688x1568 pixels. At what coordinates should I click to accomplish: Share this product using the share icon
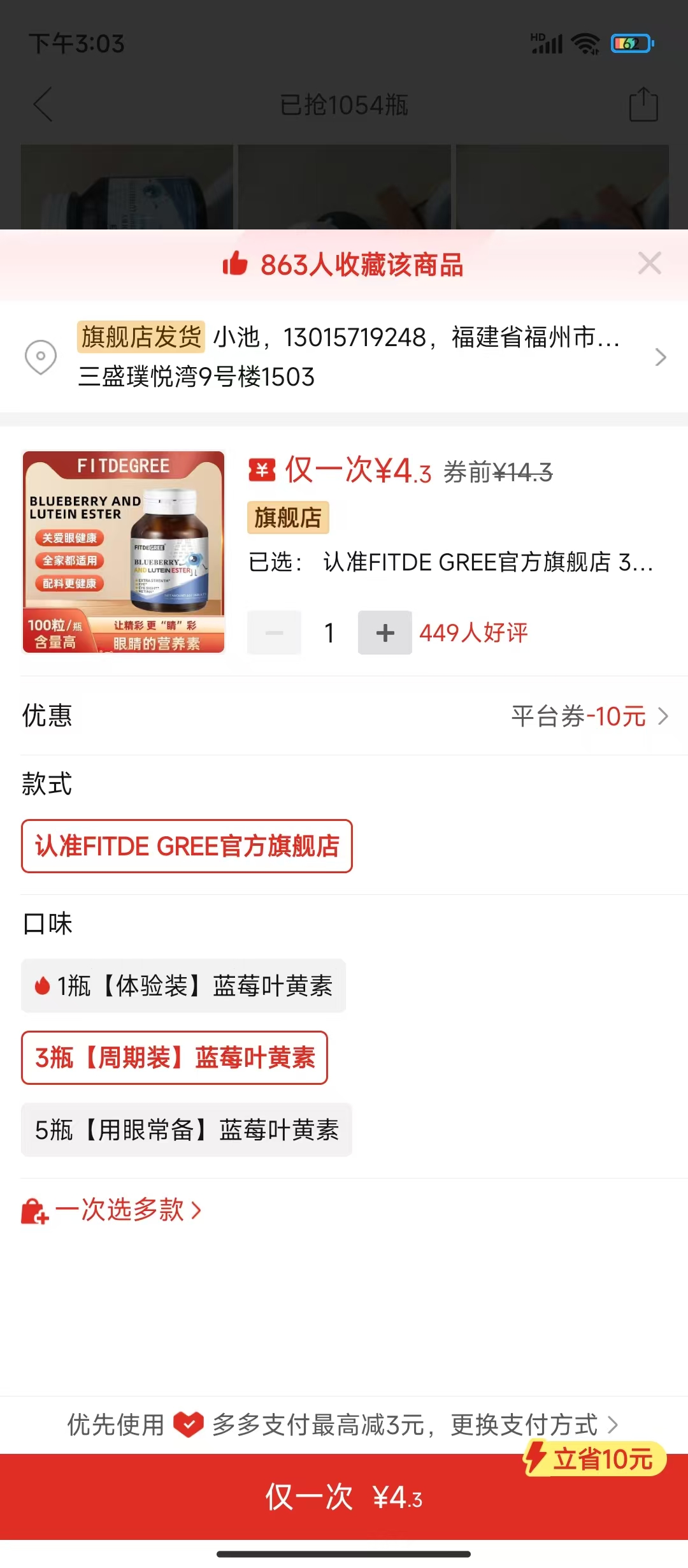click(x=643, y=105)
